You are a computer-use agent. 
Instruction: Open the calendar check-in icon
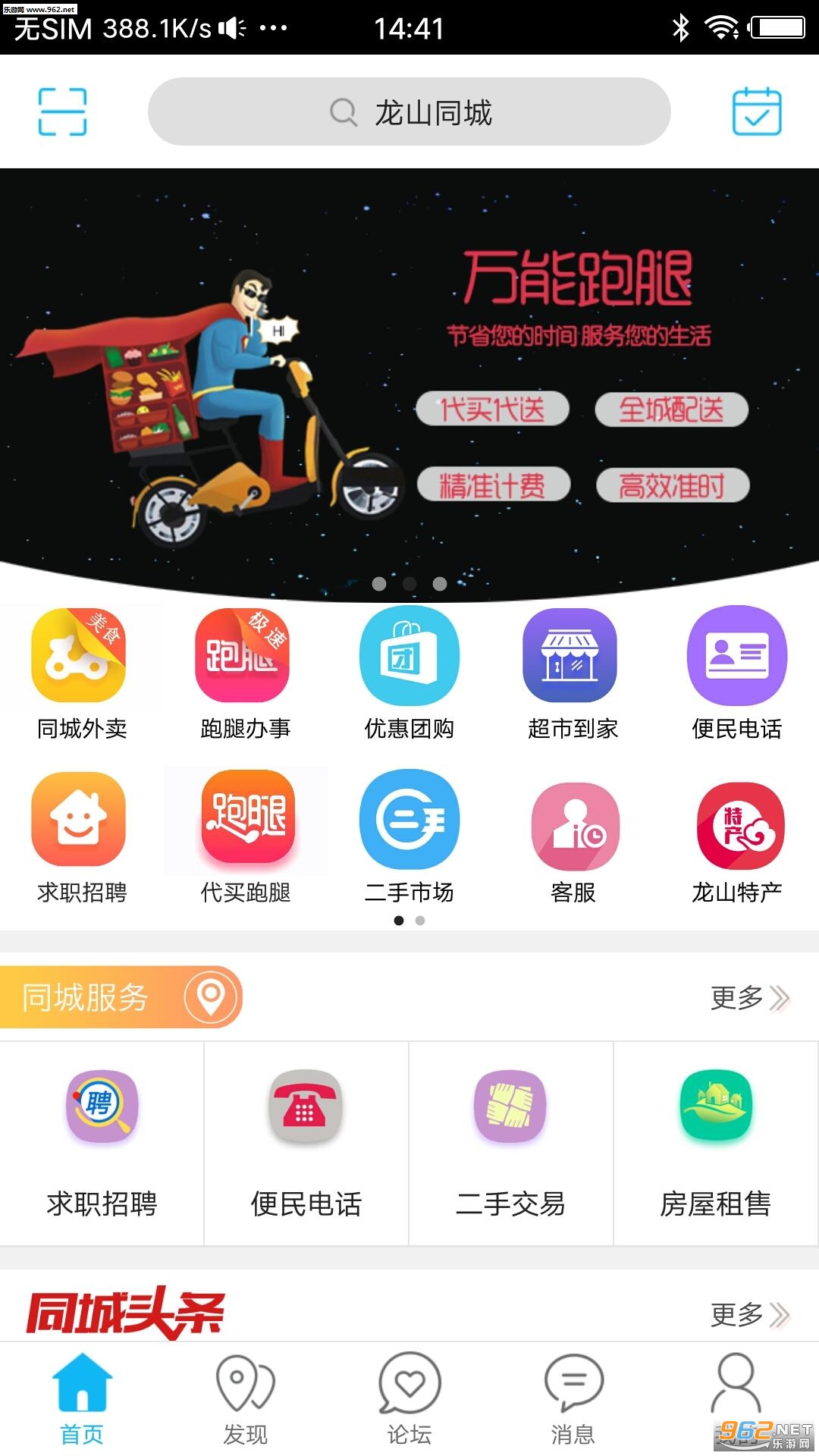pyautogui.click(x=756, y=111)
